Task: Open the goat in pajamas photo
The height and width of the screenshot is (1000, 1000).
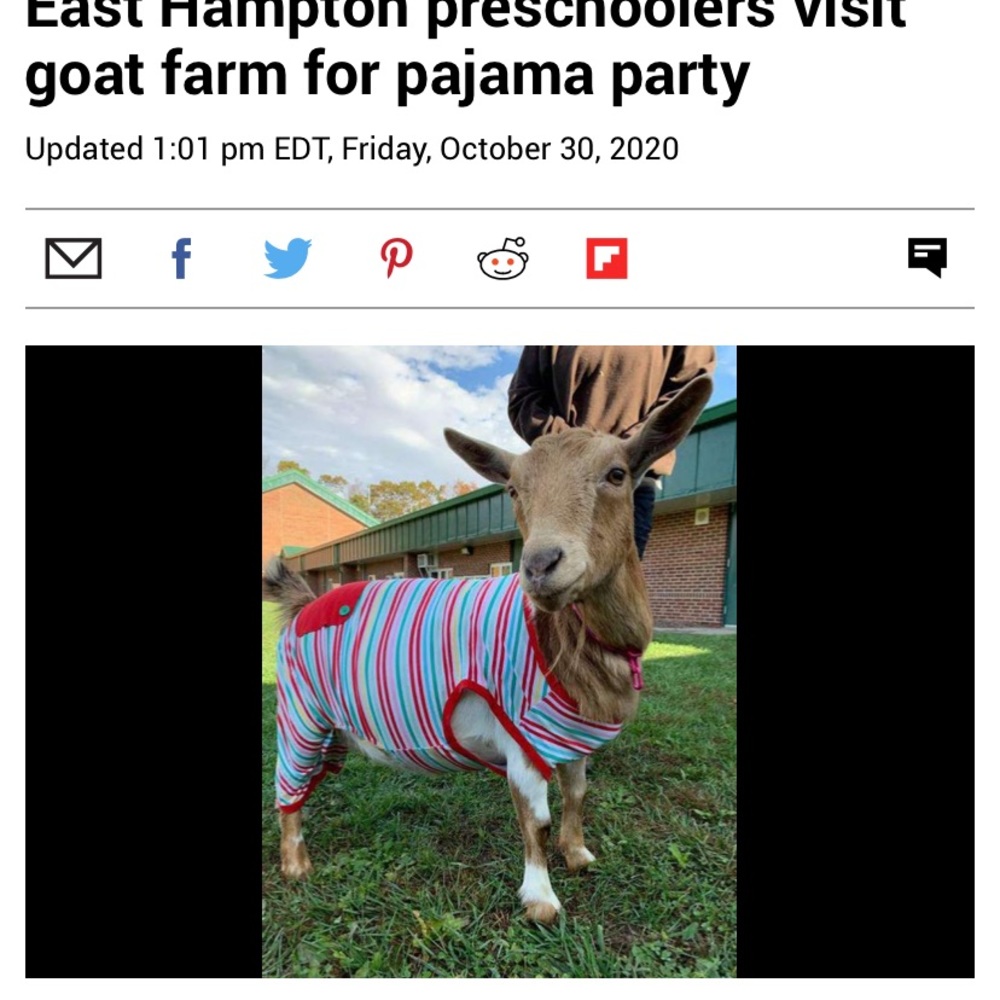Action: (x=499, y=661)
